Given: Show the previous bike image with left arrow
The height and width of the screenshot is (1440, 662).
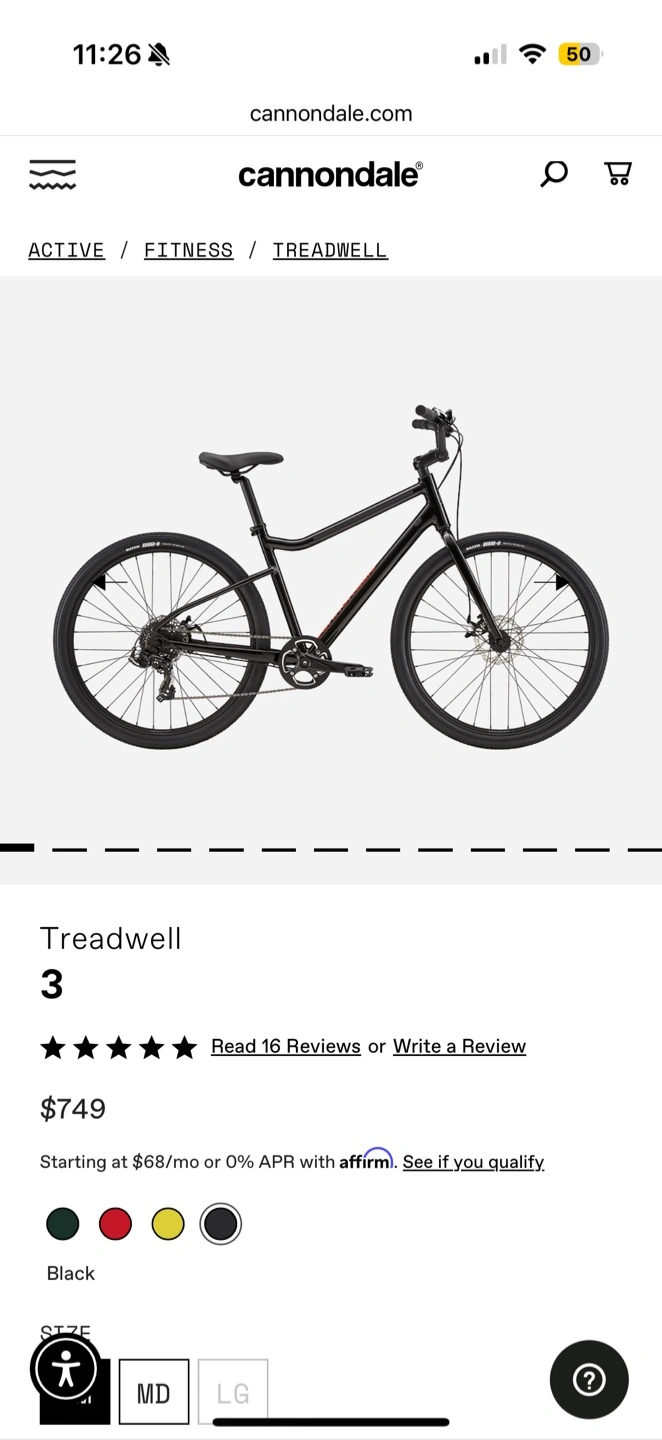Looking at the screenshot, I should (110, 581).
